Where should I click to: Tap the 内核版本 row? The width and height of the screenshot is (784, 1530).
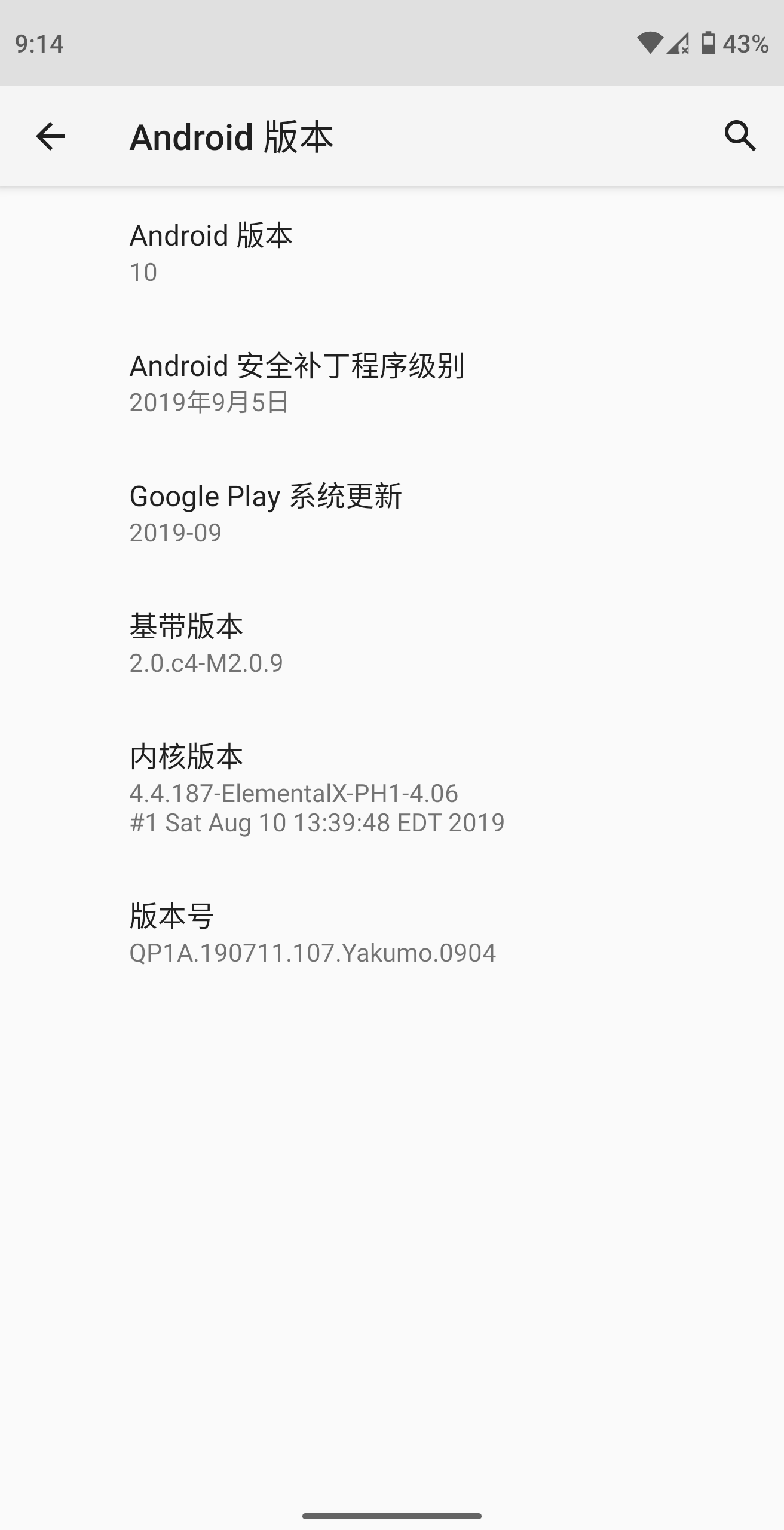[392, 788]
